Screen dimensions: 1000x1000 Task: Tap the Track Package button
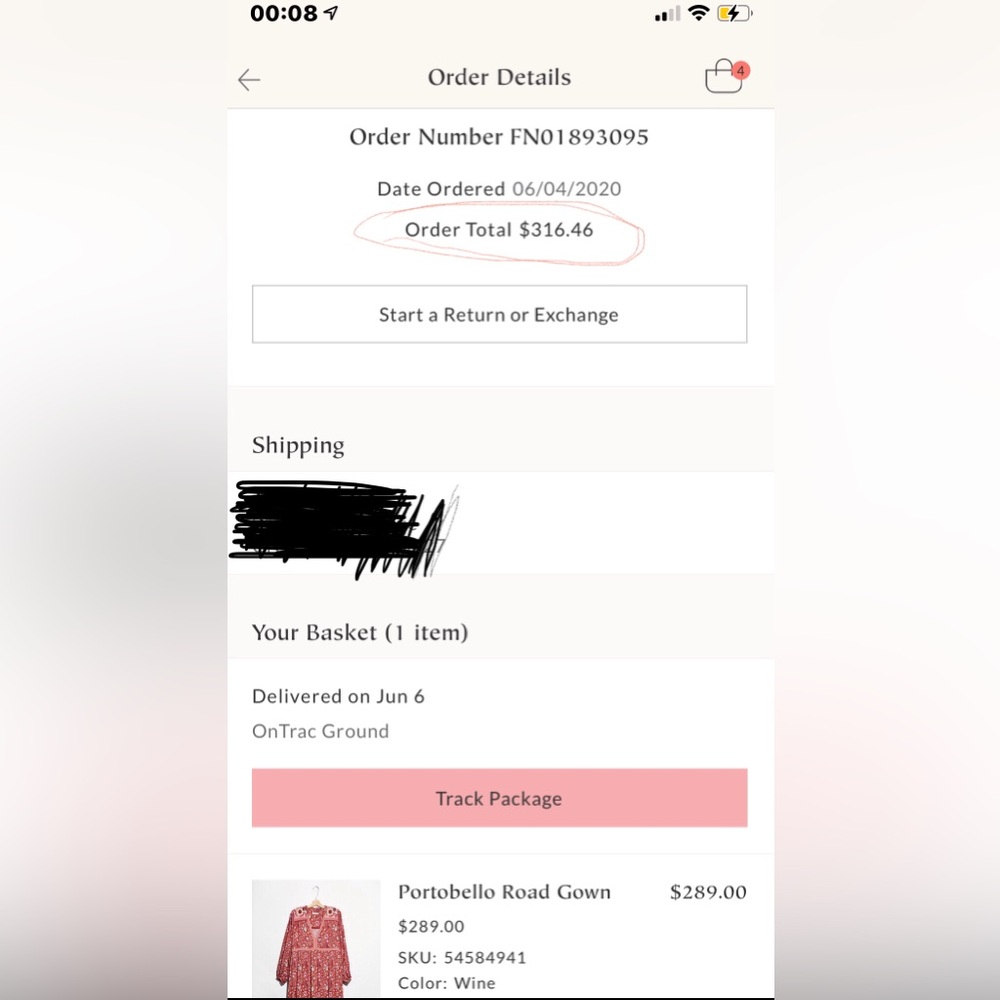[499, 798]
